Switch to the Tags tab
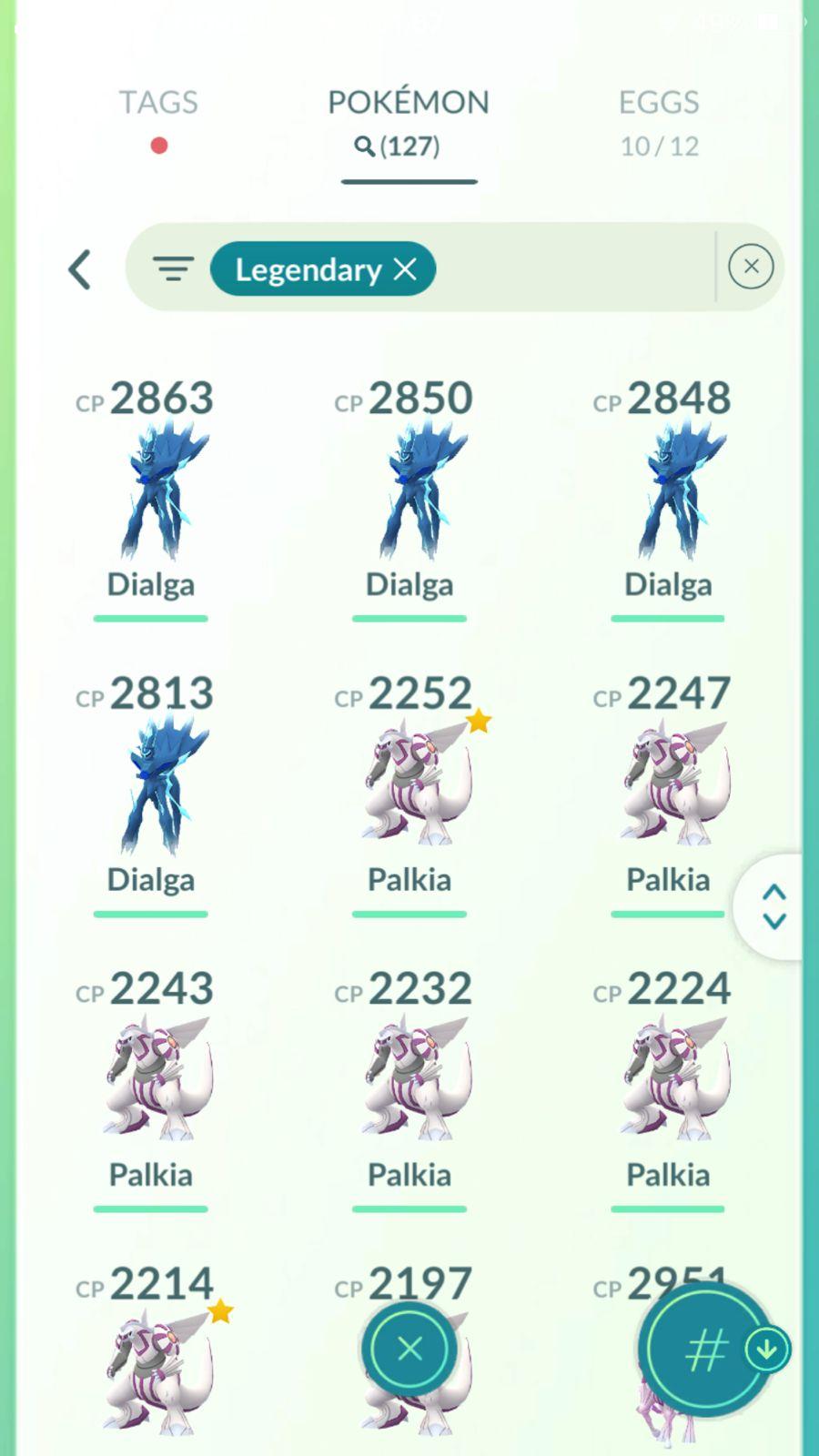 click(x=158, y=118)
